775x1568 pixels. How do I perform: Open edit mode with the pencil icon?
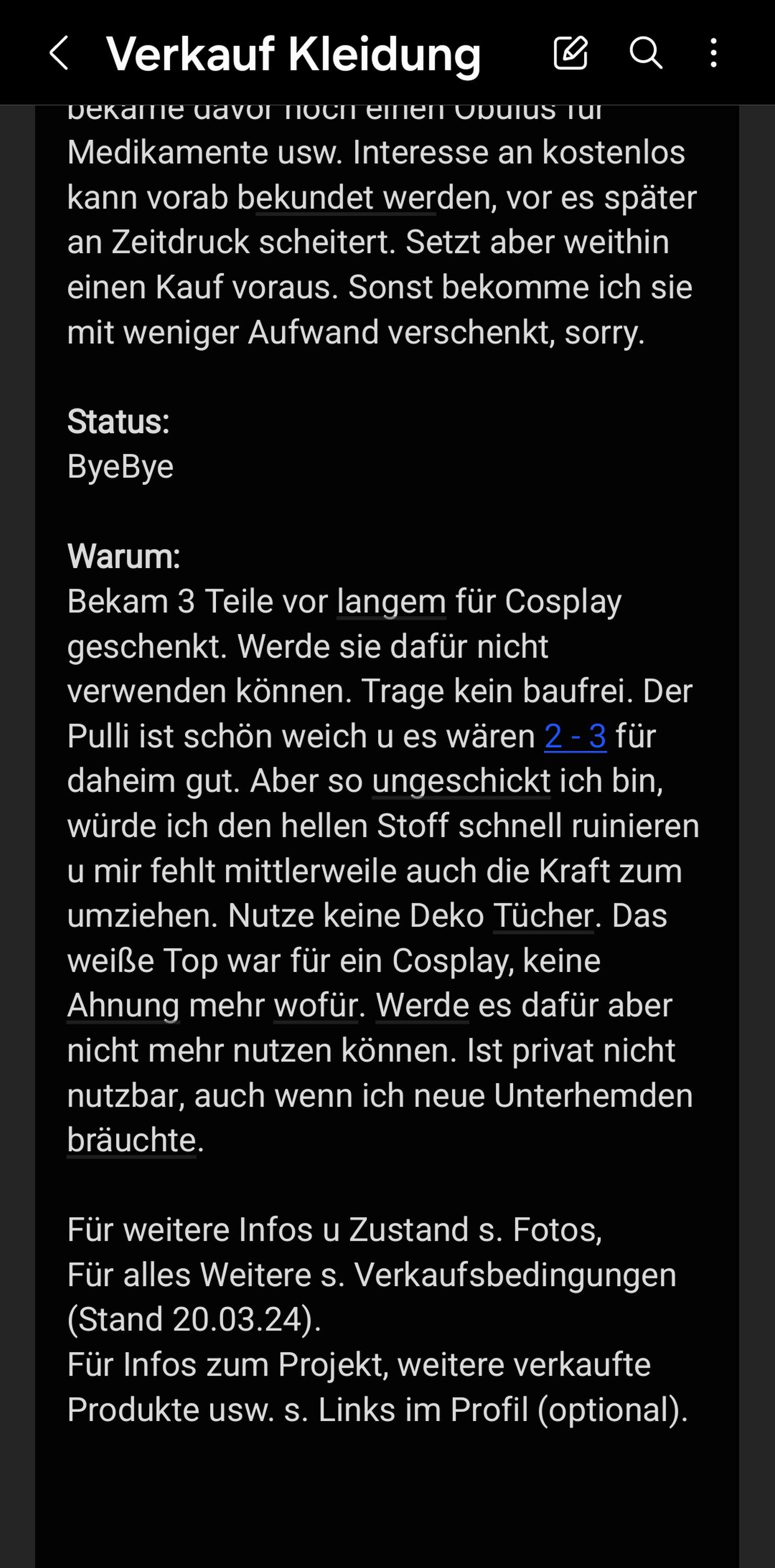pos(571,52)
